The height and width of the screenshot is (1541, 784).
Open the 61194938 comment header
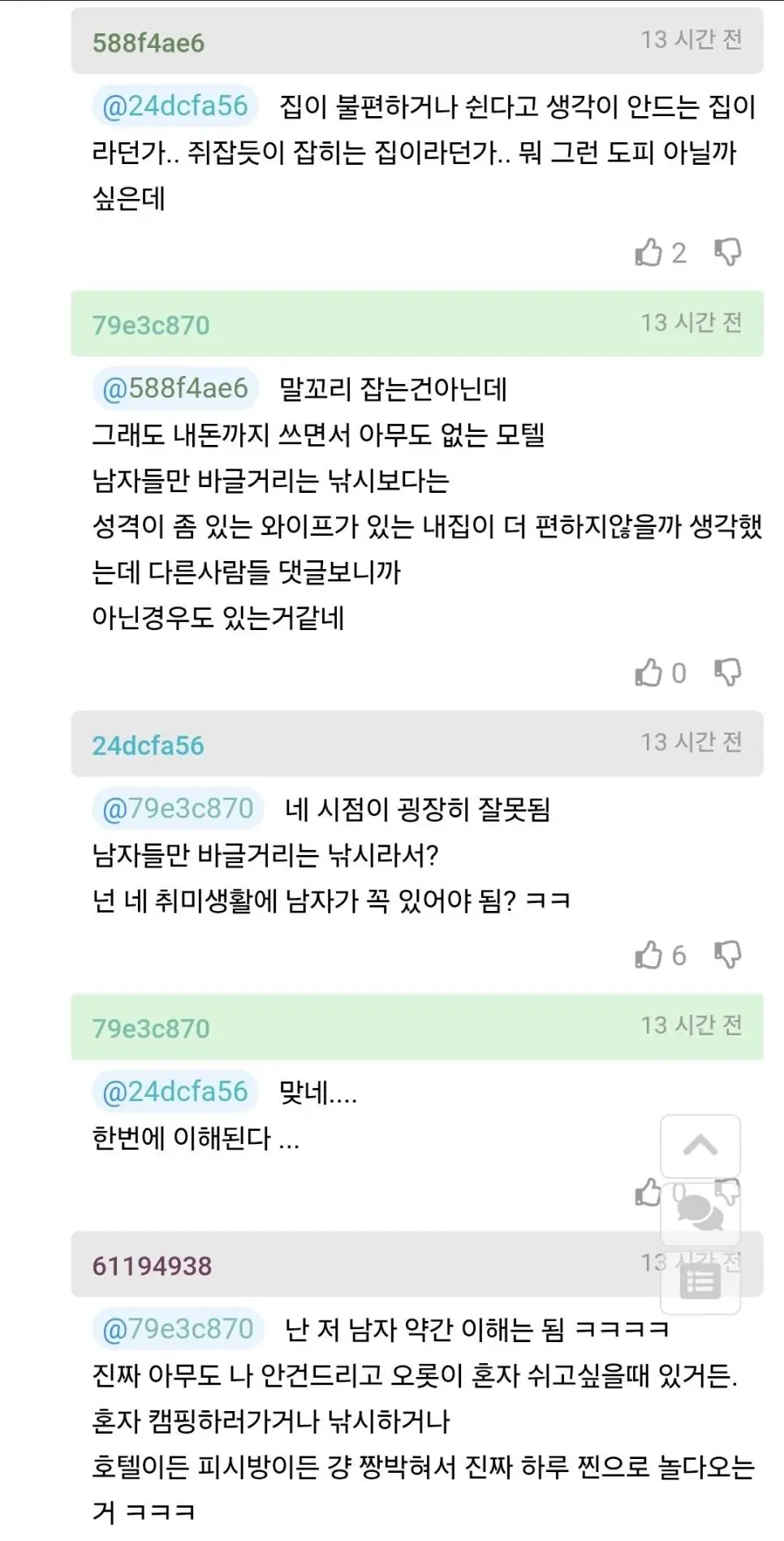(x=152, y=1265)
